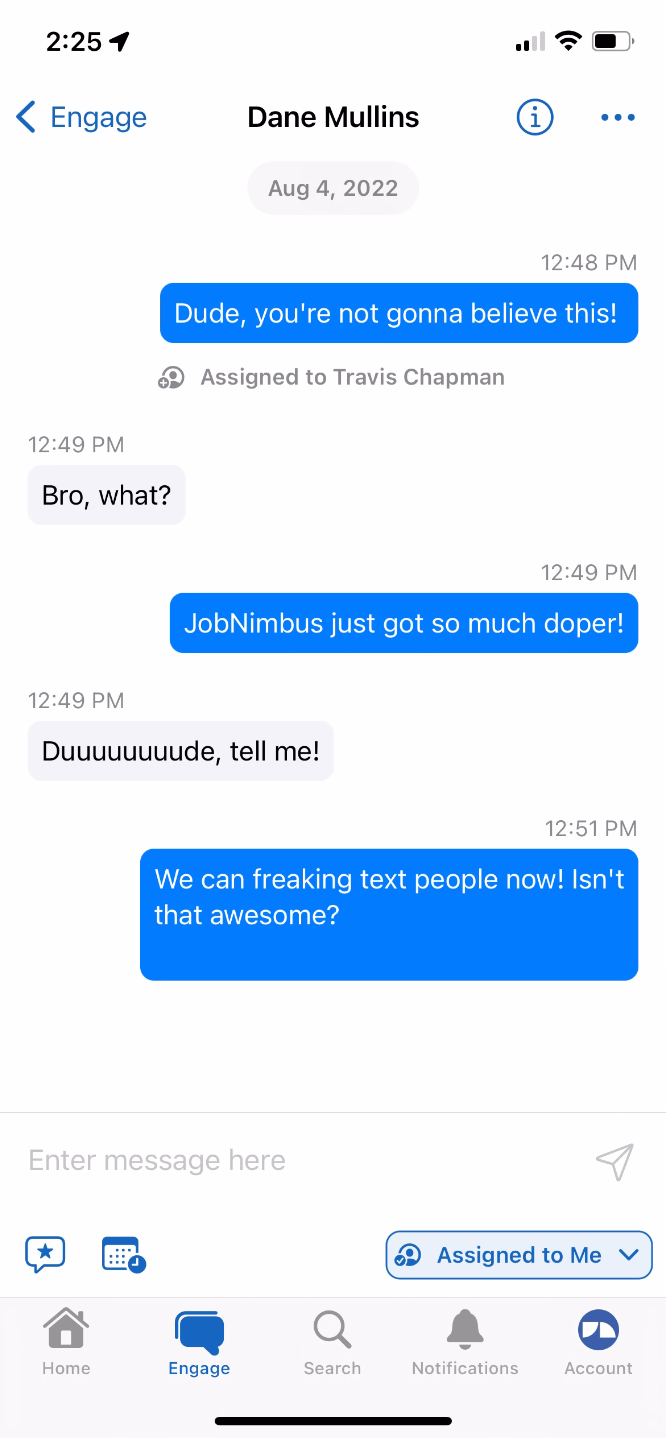Open the contact info icon
The height and width of the screenshot is (1438, 666).
(x=535, y=118)
